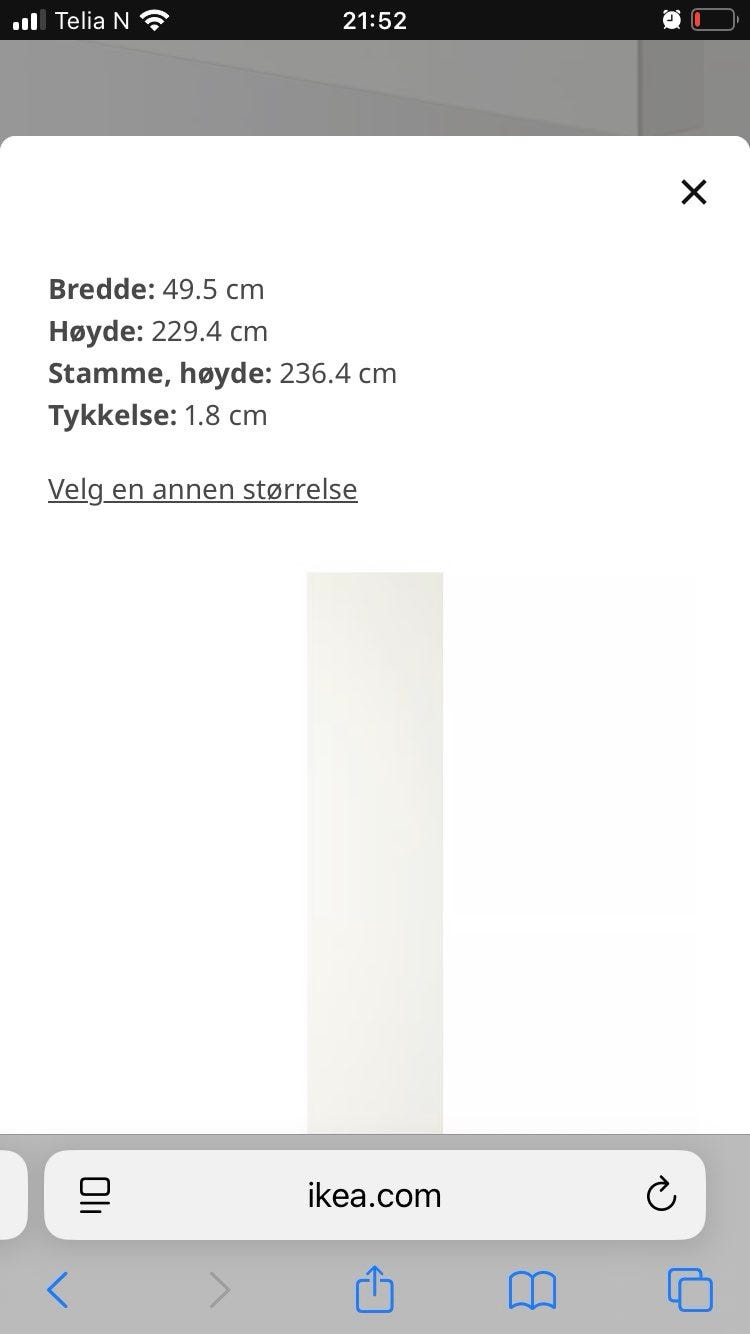750x1334 pixels.
Task: Tap the reload page icon
Action: [661, 1195]
